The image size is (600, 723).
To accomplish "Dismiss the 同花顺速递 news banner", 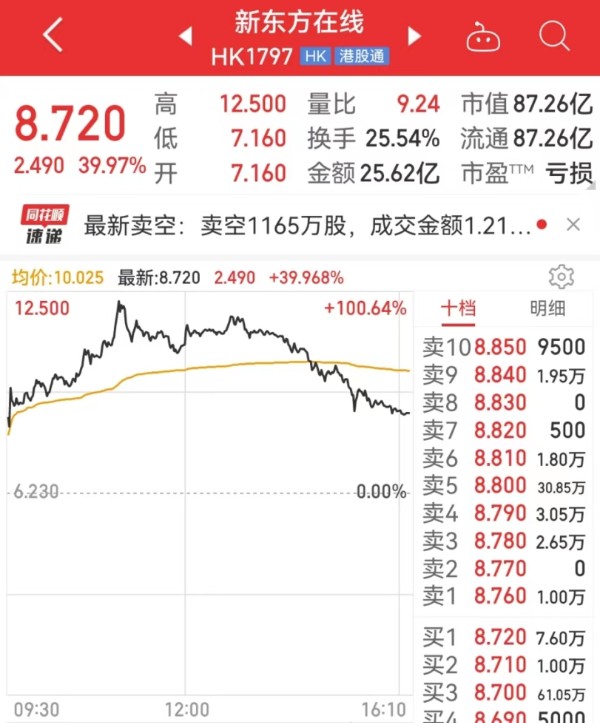I will point(573,224).
